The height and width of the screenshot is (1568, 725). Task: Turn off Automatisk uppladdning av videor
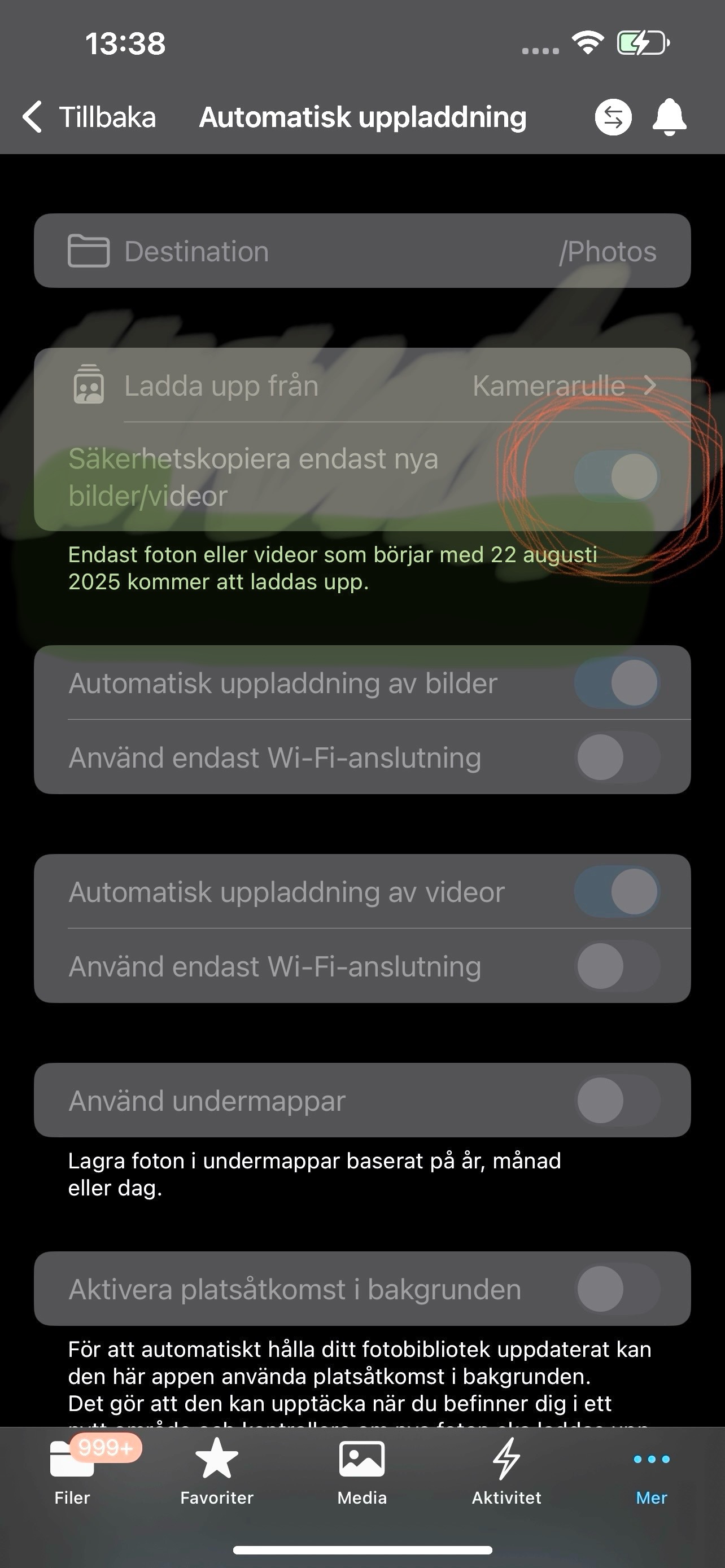click(617, 892)
